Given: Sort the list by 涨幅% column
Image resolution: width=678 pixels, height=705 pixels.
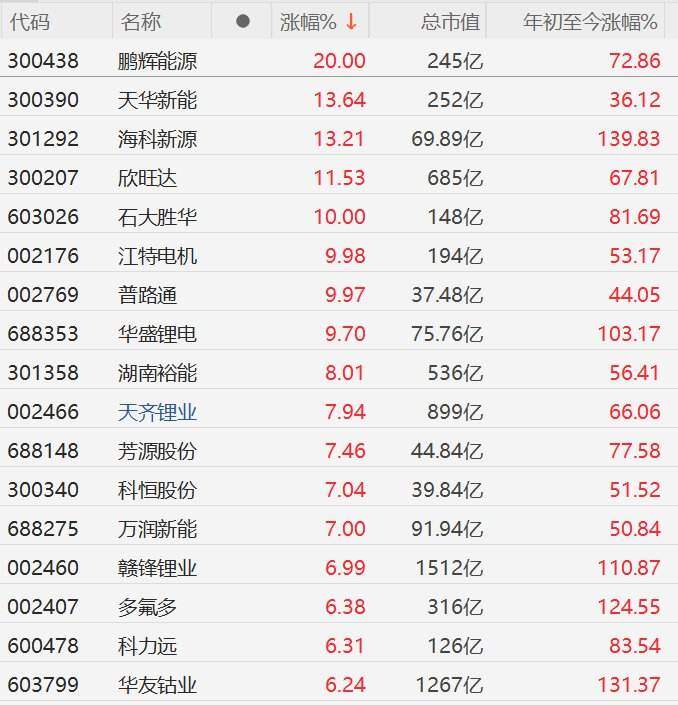Looking at the screenshot, I should [318, 21].
